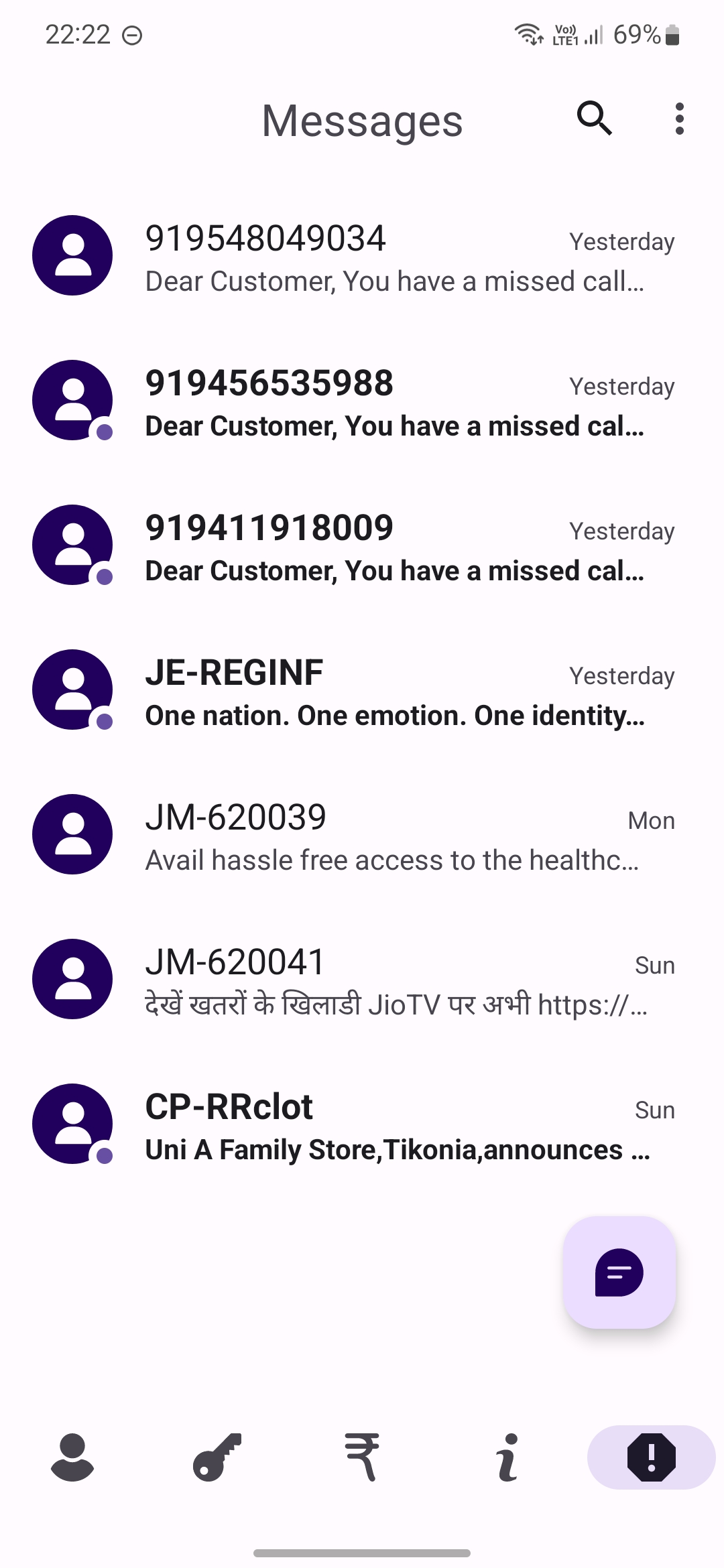The width and height of the screenshot is (724, 1568).
Task: Open the three-dot overflow menu
Action: (679, 119)
